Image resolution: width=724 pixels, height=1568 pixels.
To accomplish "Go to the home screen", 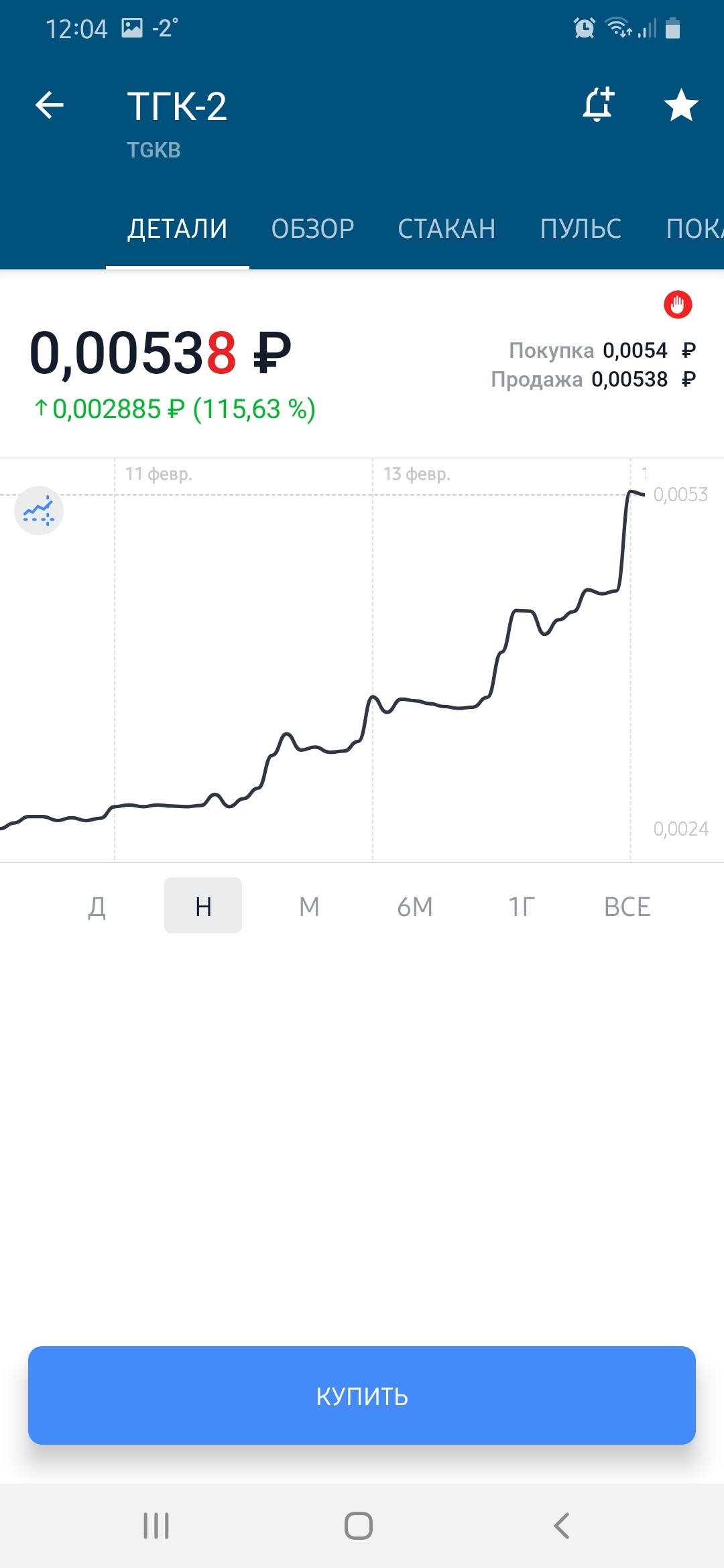I will click(x=359, y=1526).
